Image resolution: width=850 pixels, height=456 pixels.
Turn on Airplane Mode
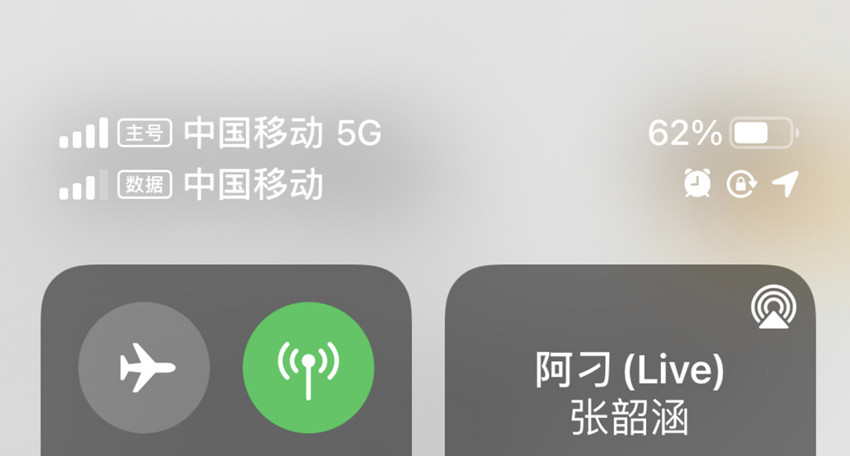pos(144,367)
